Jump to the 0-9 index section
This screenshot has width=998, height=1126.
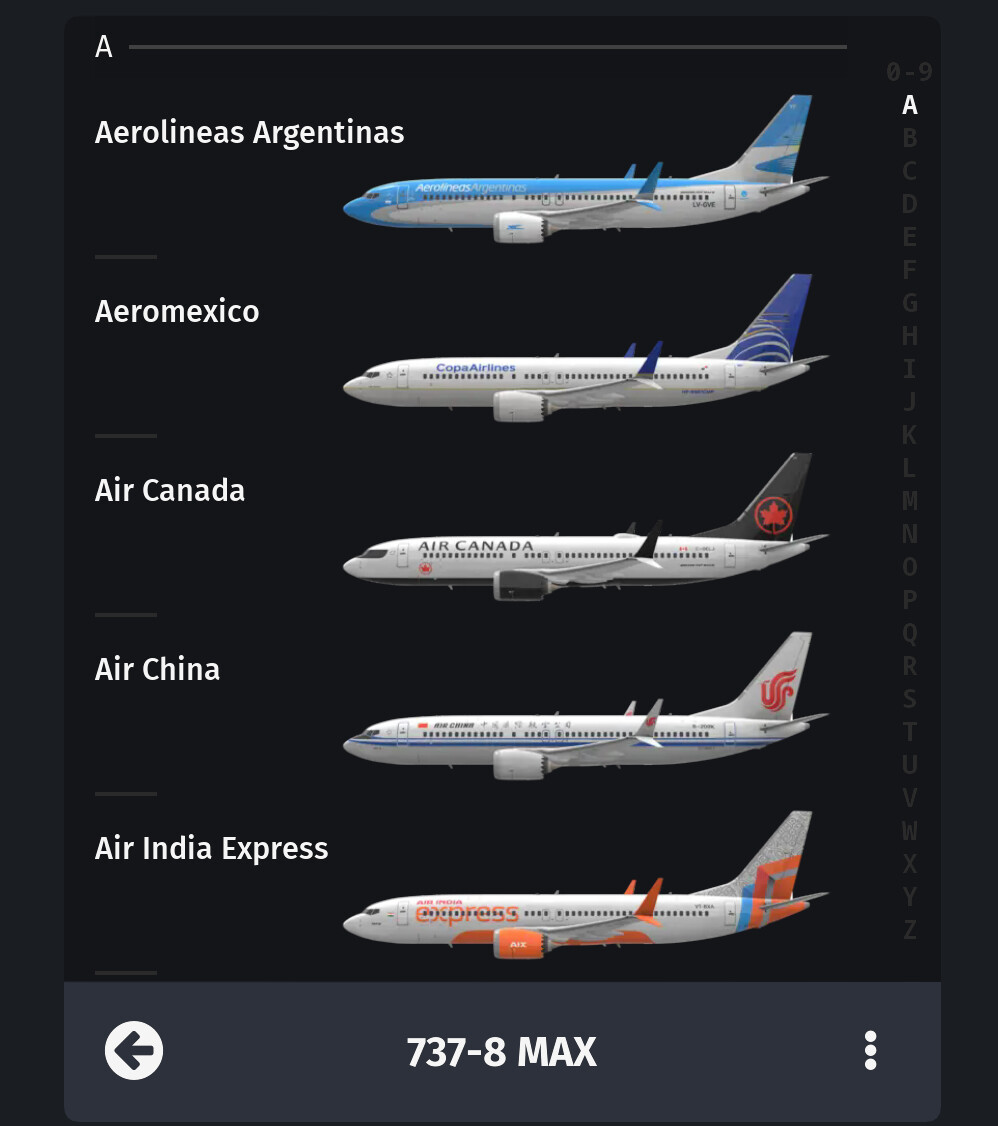(909, 72)
